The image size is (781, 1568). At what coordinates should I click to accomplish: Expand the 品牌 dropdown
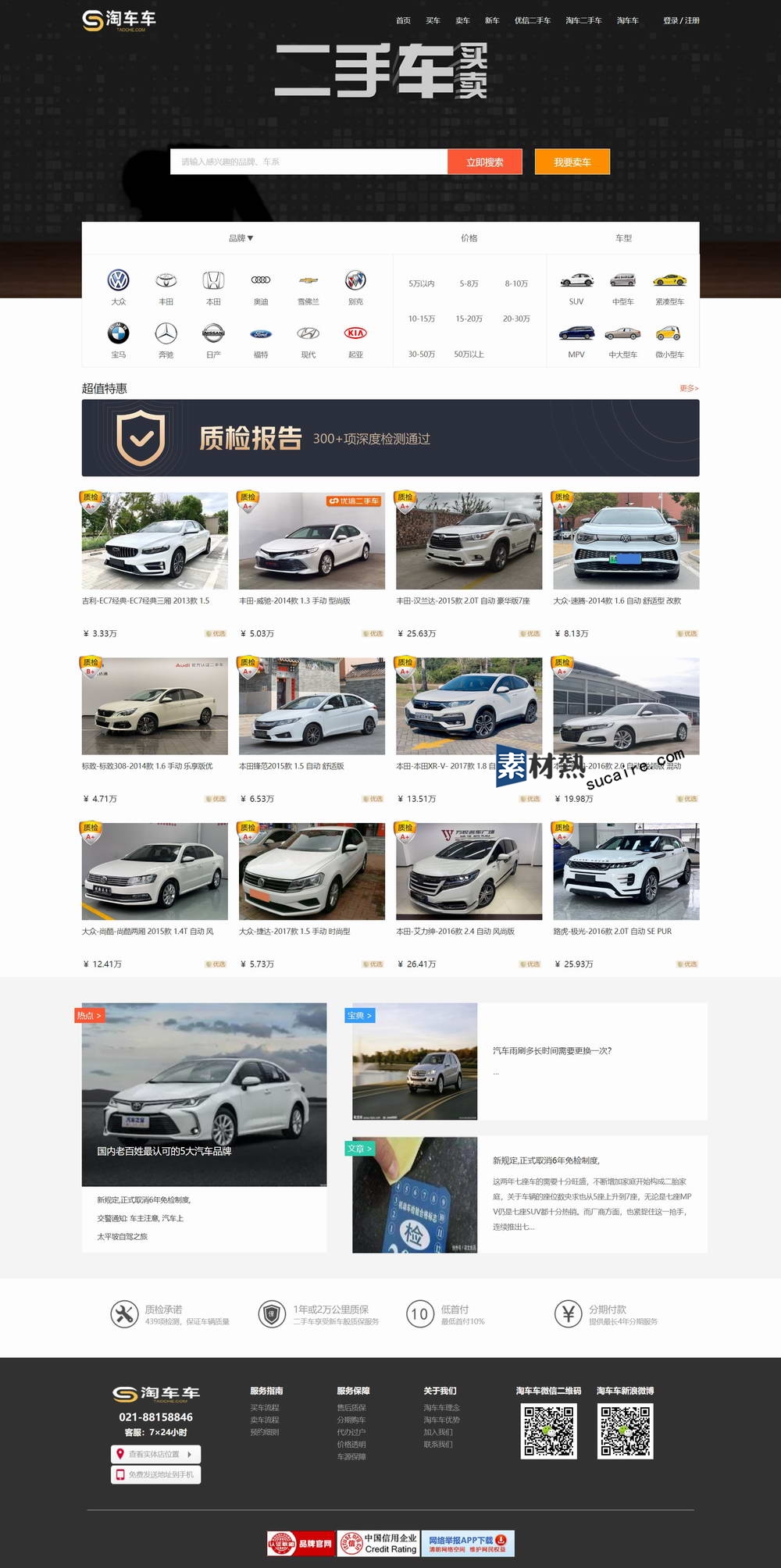pos(241,238)
